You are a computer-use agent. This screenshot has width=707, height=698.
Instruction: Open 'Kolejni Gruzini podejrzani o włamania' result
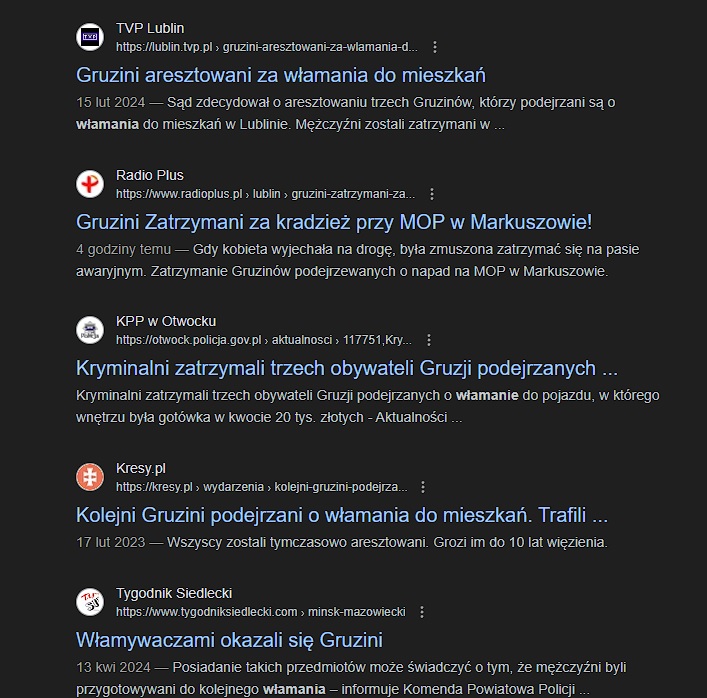coord(342,515)
